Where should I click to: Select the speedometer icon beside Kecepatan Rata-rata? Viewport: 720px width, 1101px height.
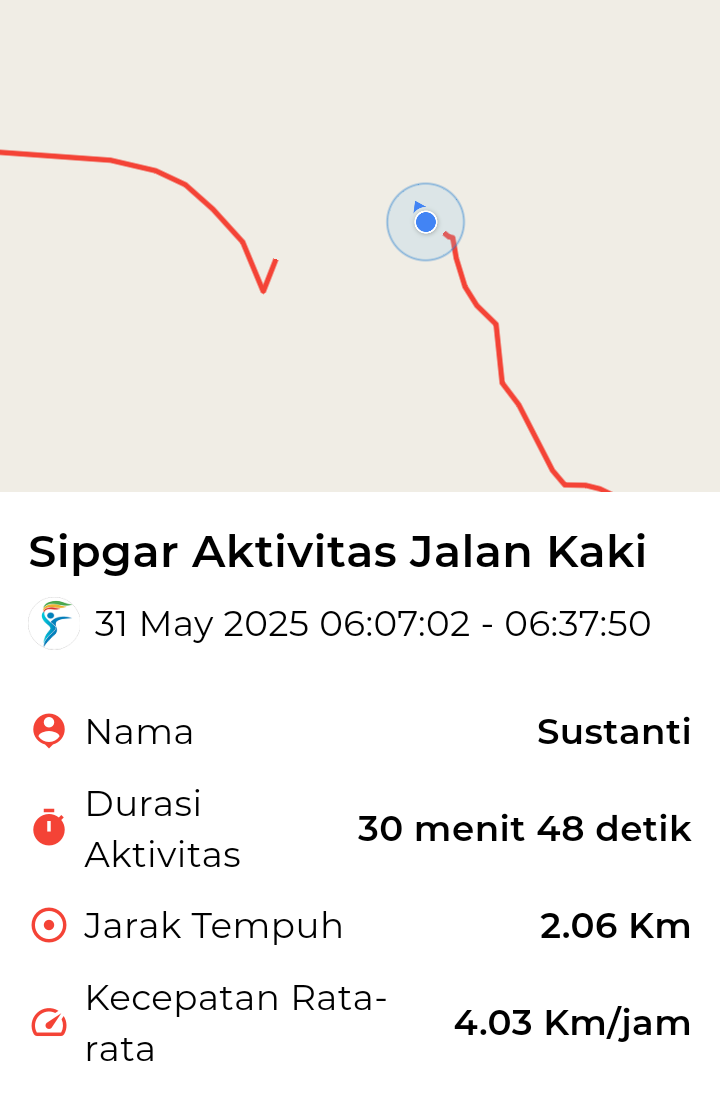click(x=47, y=1022)
